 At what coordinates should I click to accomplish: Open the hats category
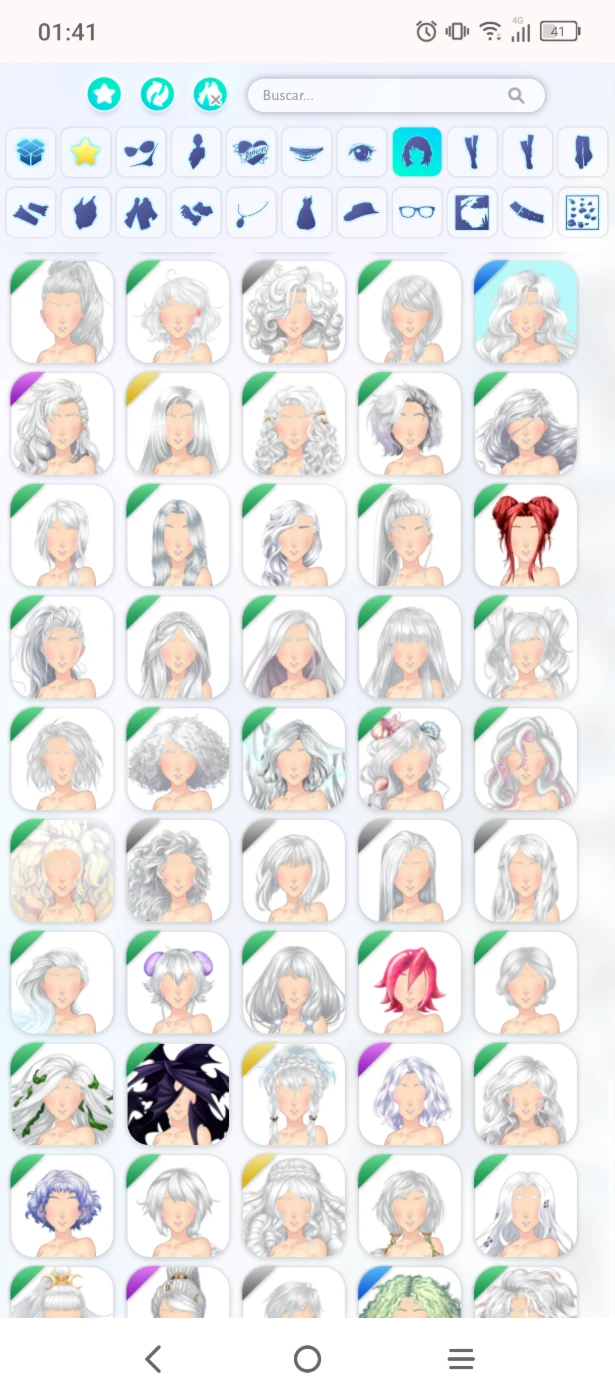[362, 212]
